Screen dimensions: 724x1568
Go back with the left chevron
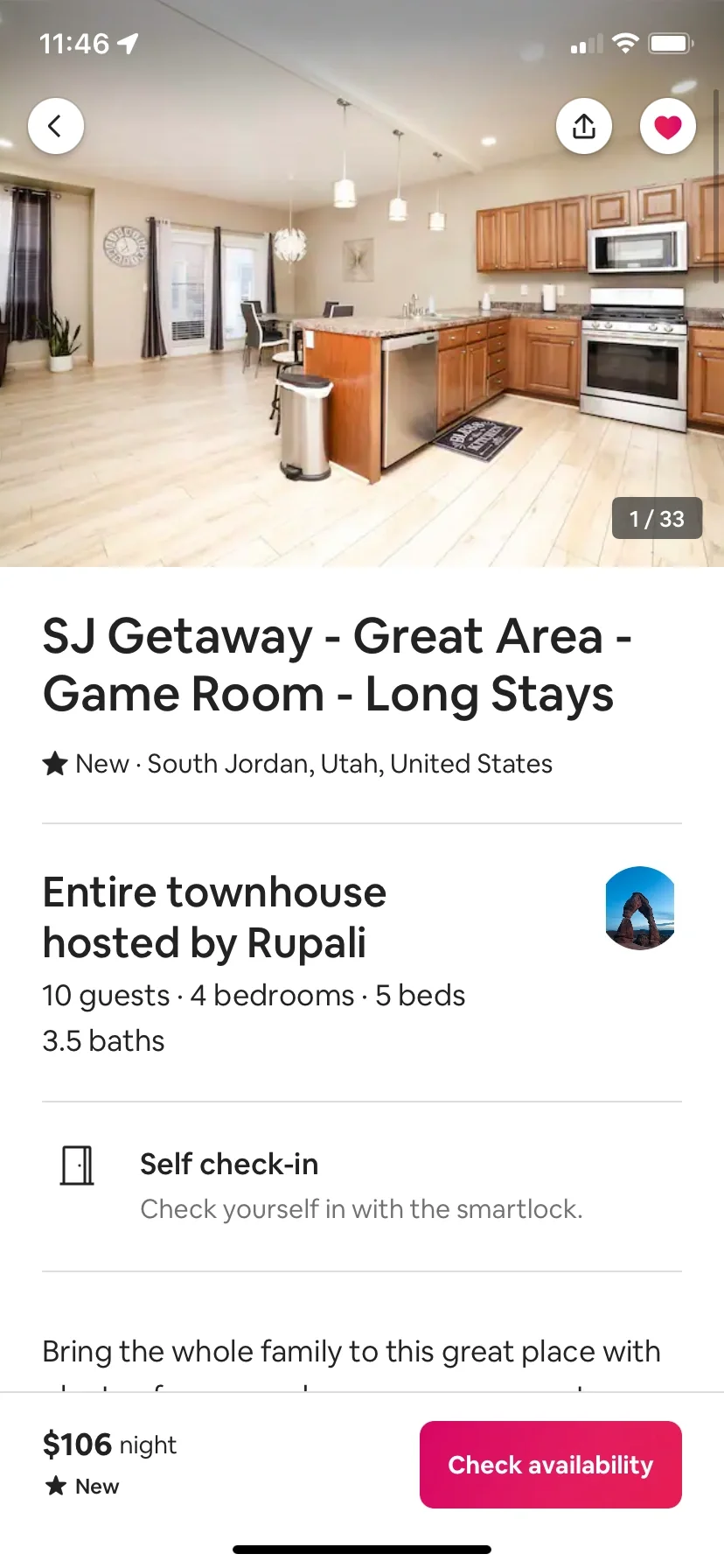pyautogui.click(x=56, y=125)
